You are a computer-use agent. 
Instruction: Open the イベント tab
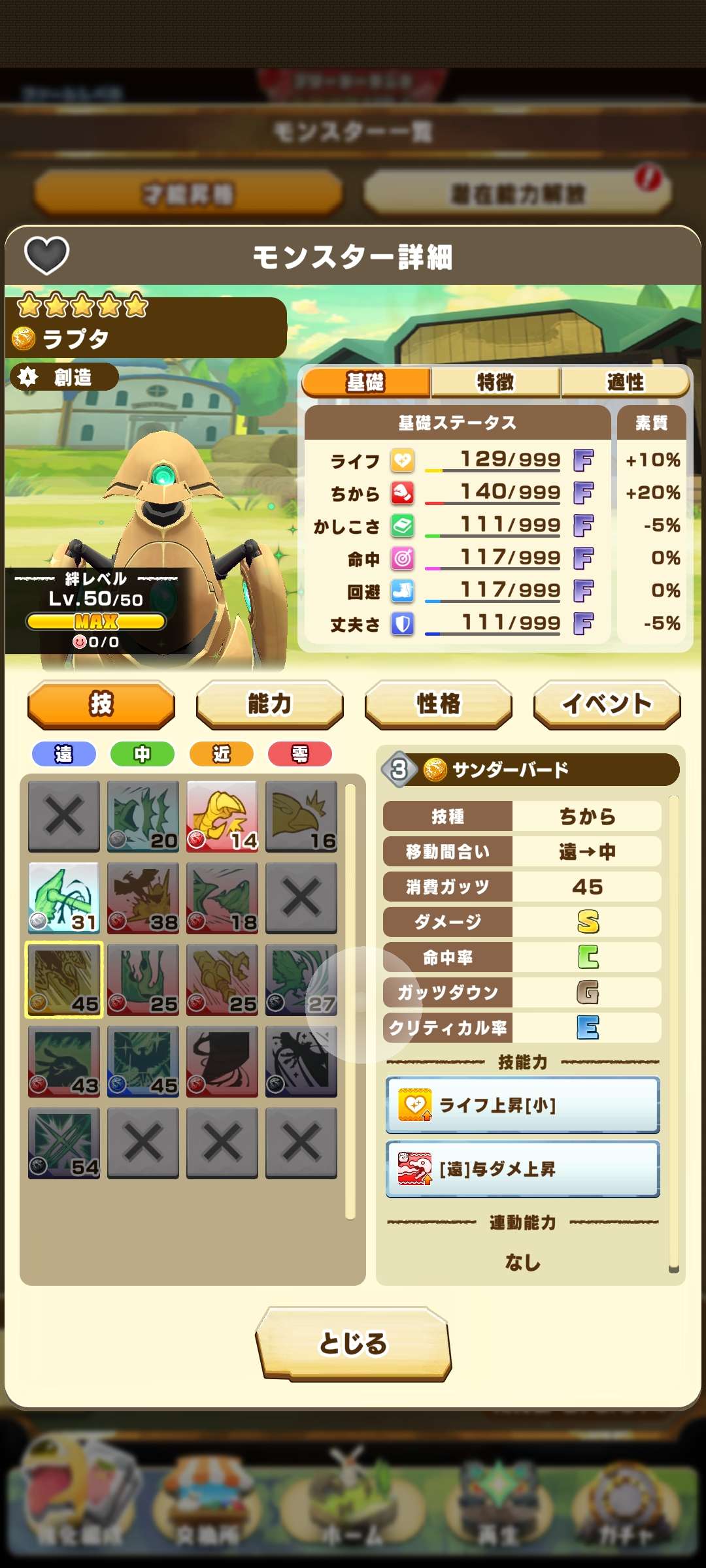tap(607, 704)
